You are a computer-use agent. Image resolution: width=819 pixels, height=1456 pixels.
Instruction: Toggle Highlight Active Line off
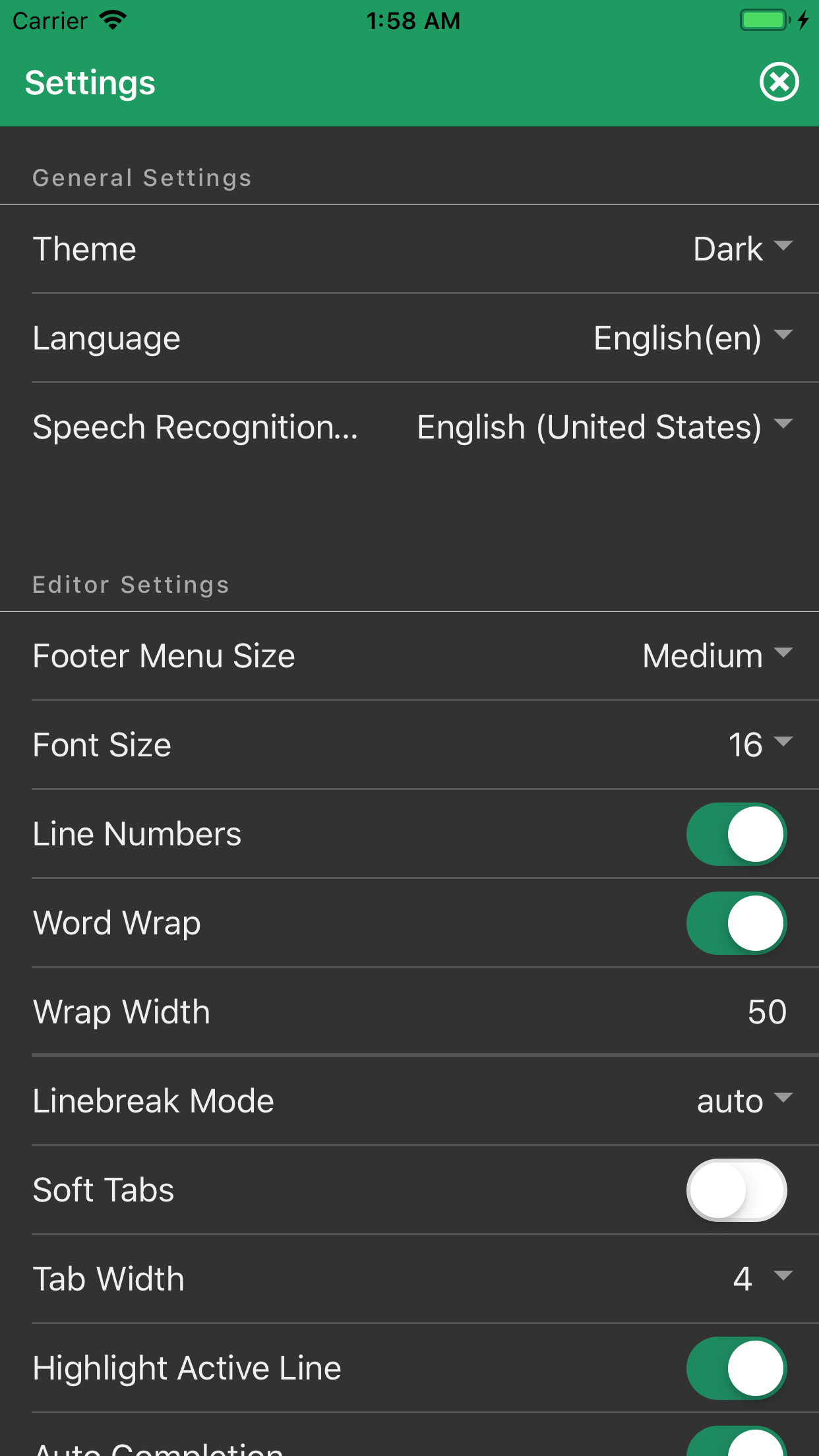coord(737,1368)
